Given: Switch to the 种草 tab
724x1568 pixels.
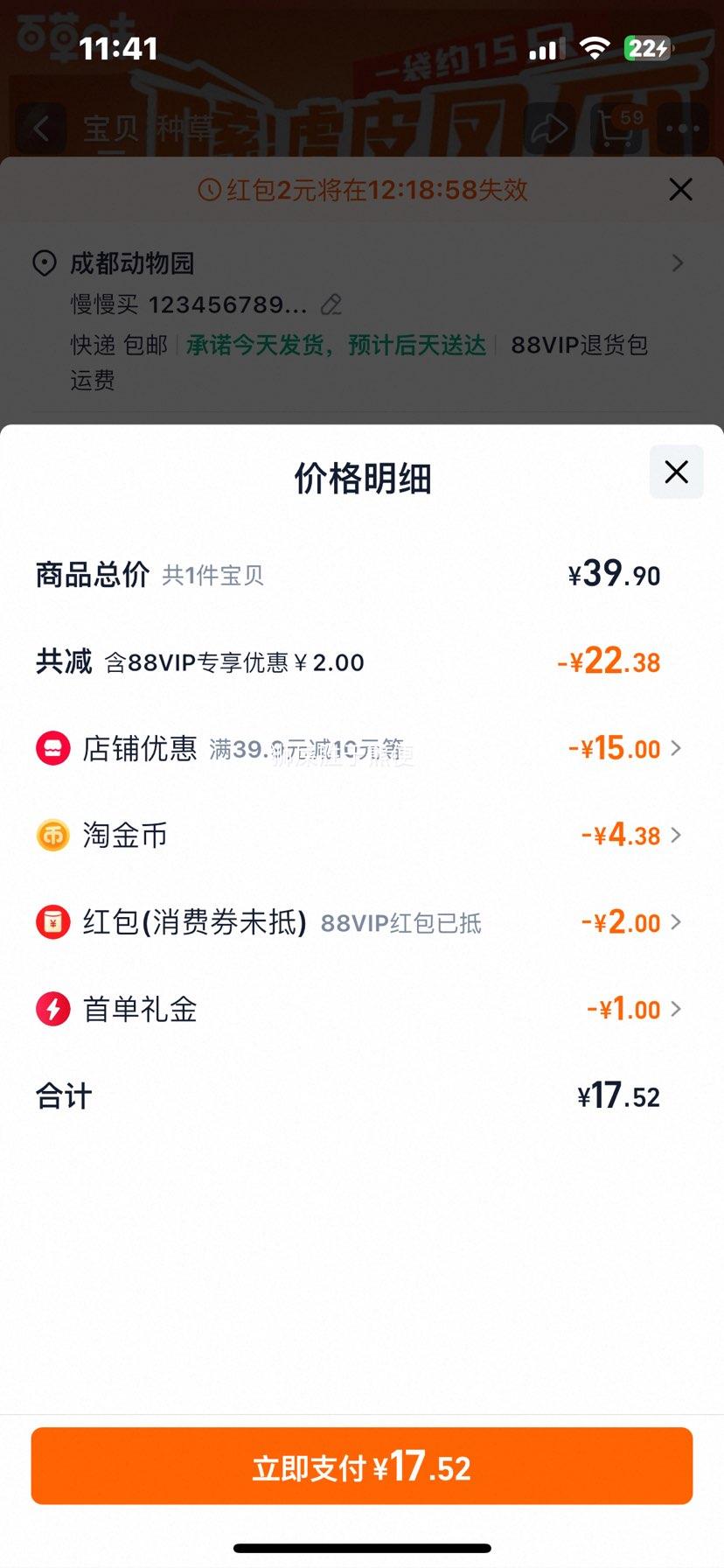Looking at the screenshot, I should point(184,129).
